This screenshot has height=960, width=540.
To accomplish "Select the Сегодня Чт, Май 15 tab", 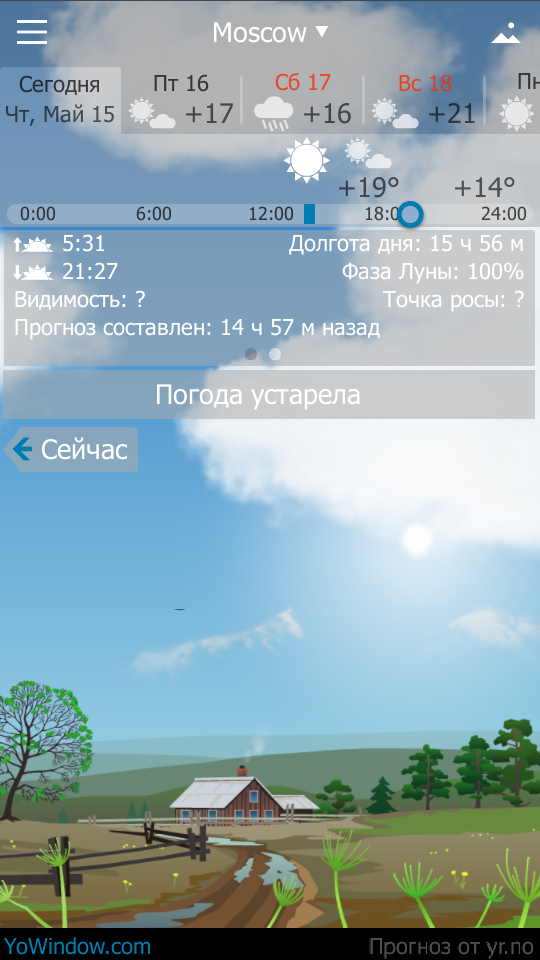I will [60, 100].
